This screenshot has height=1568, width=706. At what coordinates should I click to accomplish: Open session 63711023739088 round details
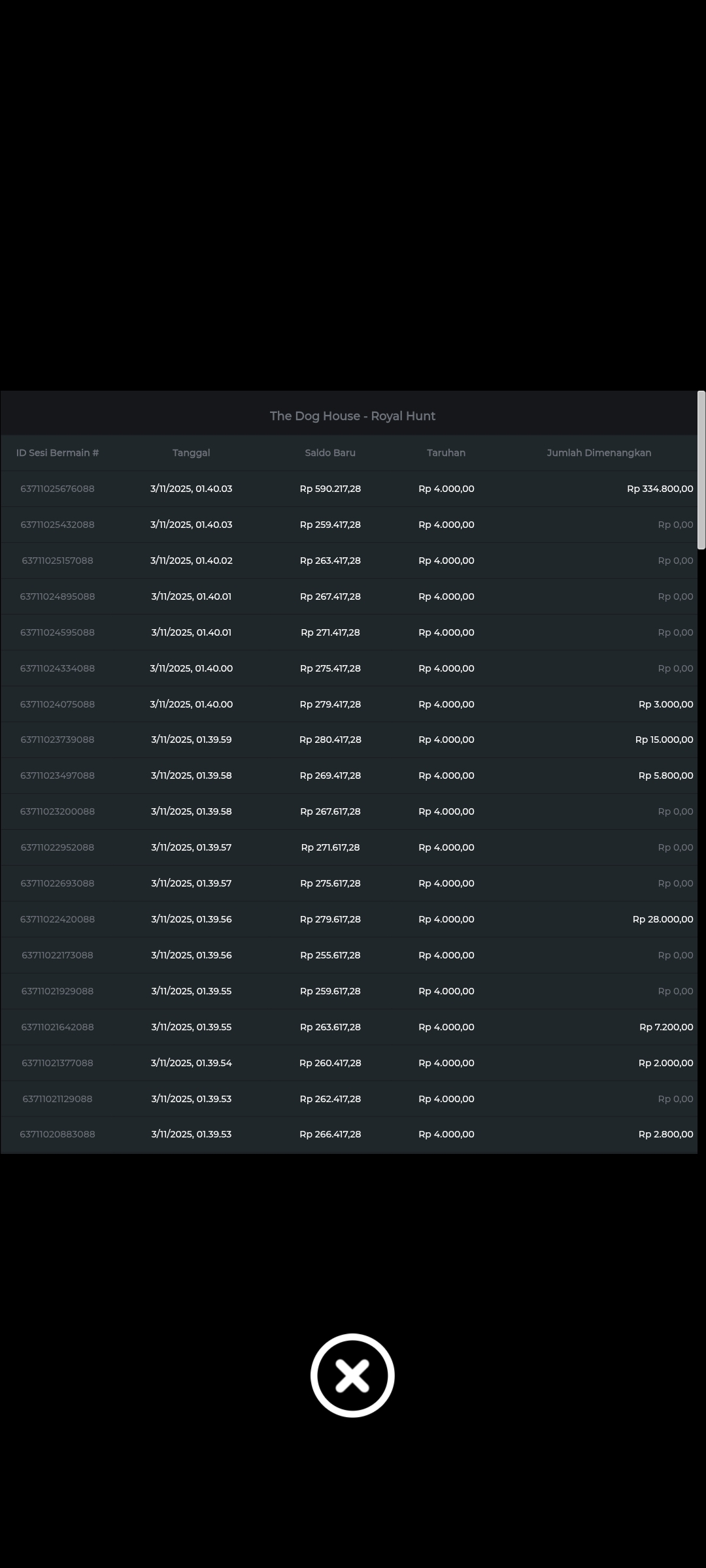[58, 740]
